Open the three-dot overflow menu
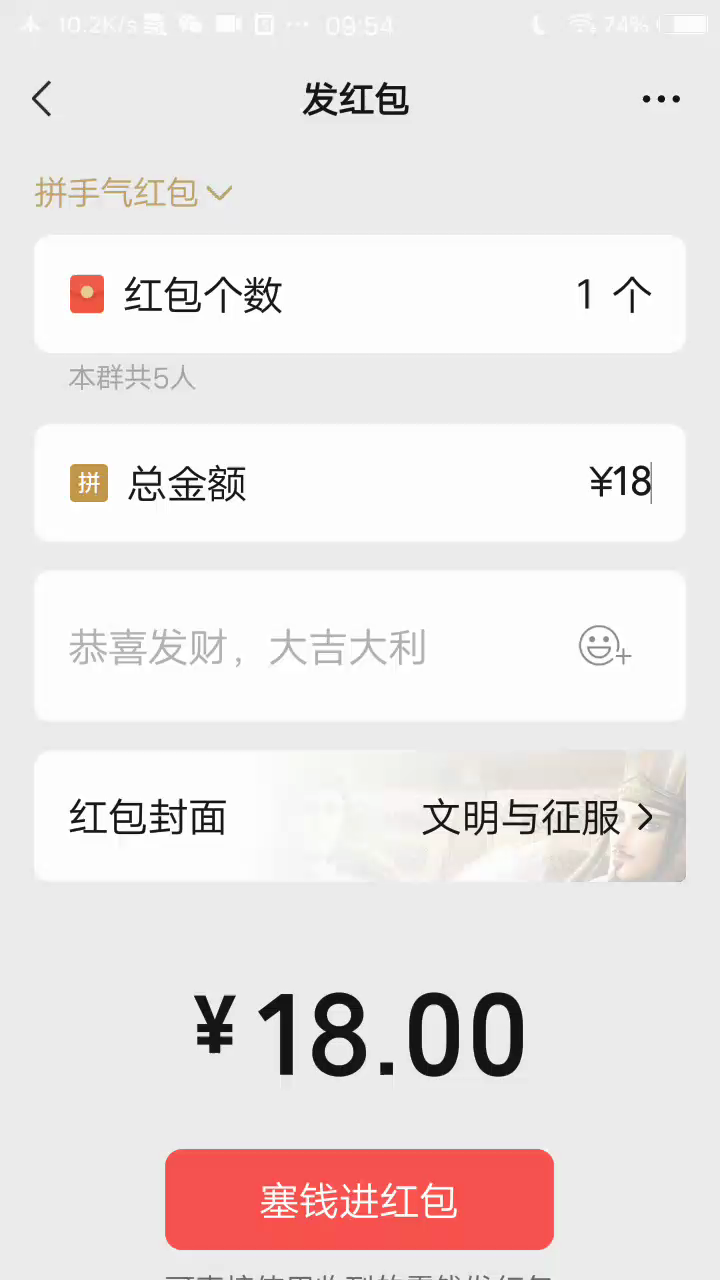Viewport: 720px width, 1280px height. (x=660, y=99)
